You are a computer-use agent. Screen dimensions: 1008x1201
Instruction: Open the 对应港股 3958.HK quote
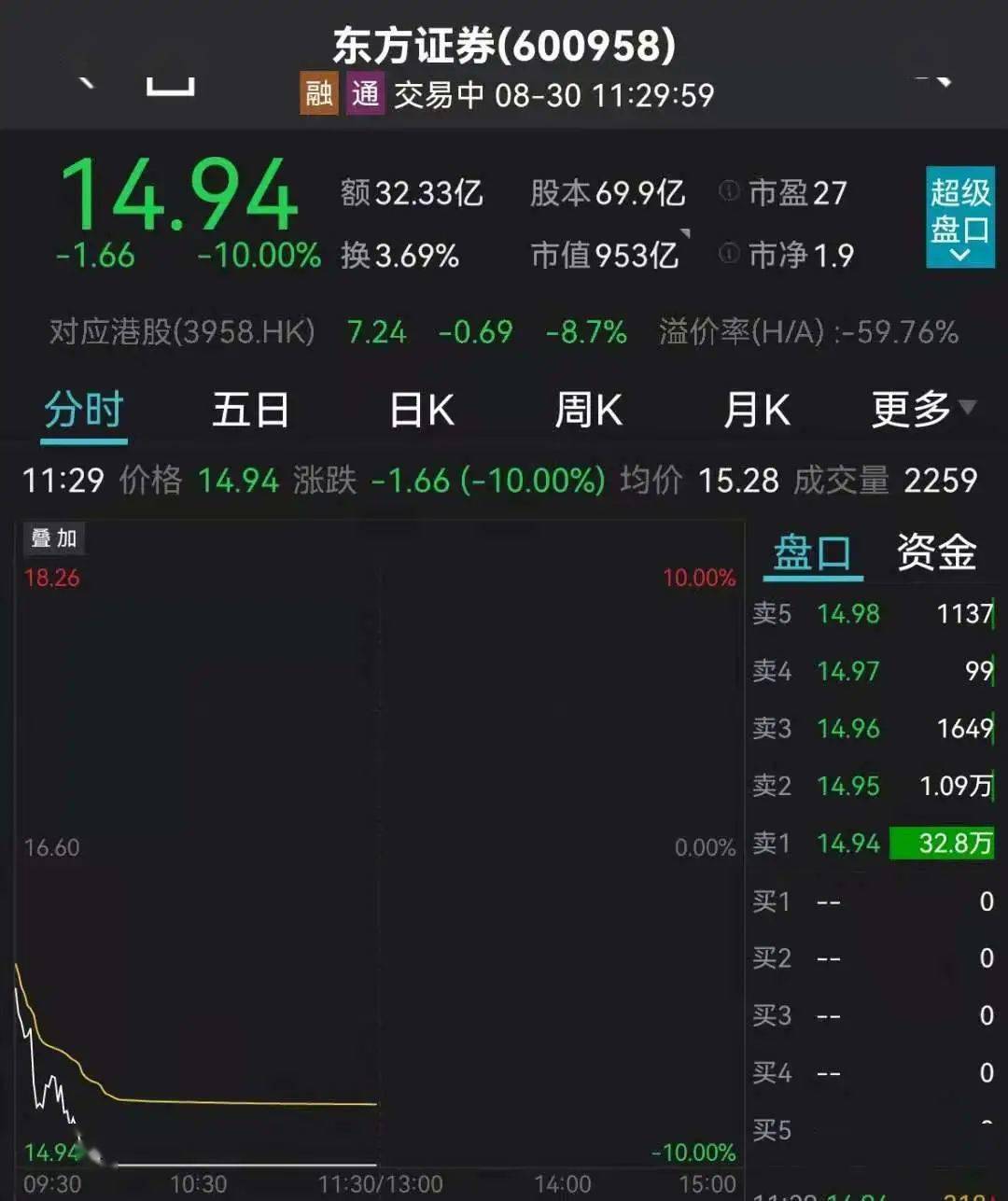(x=182, y=332)
